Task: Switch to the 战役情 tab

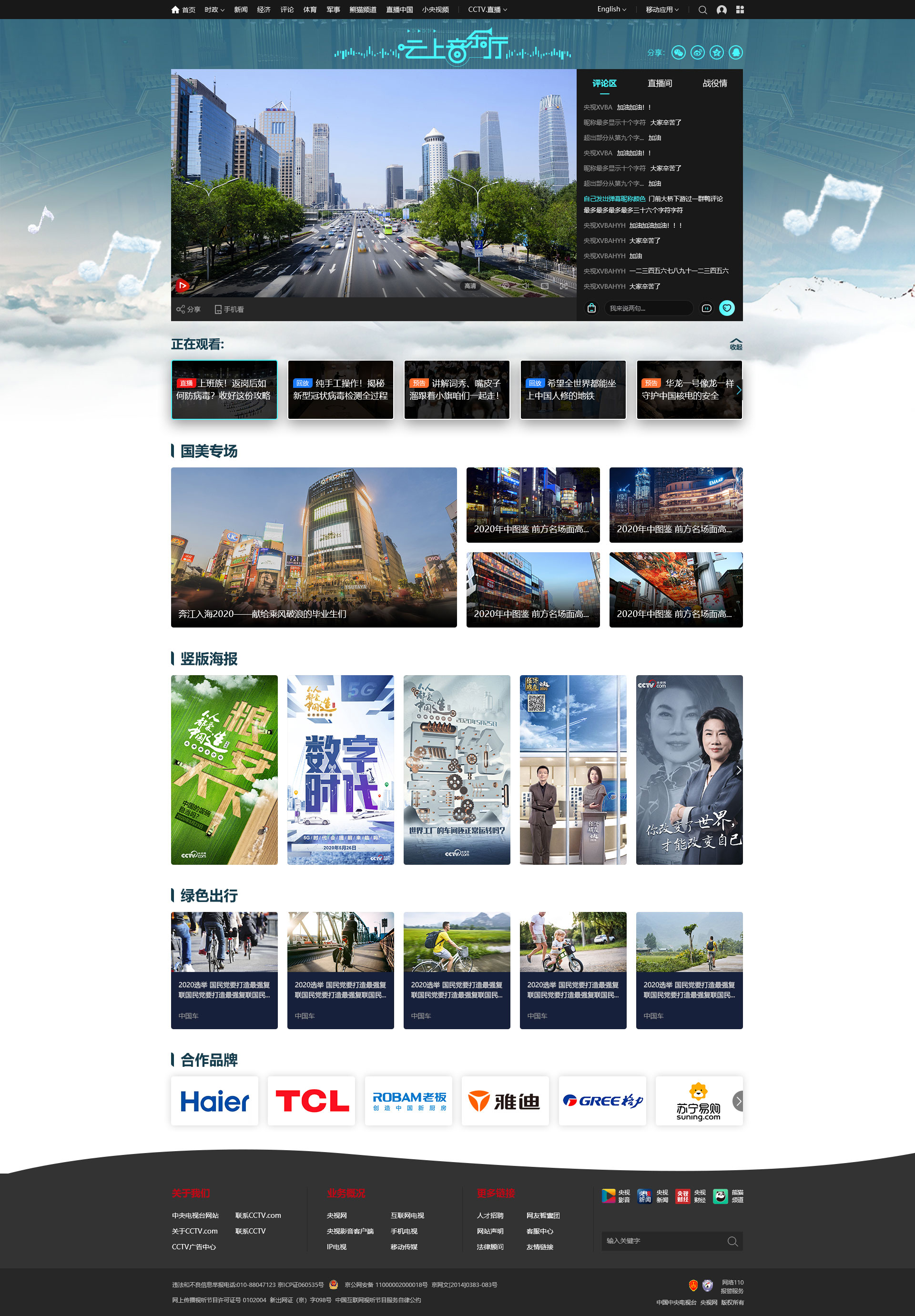Action: click(x=714, y=84)
